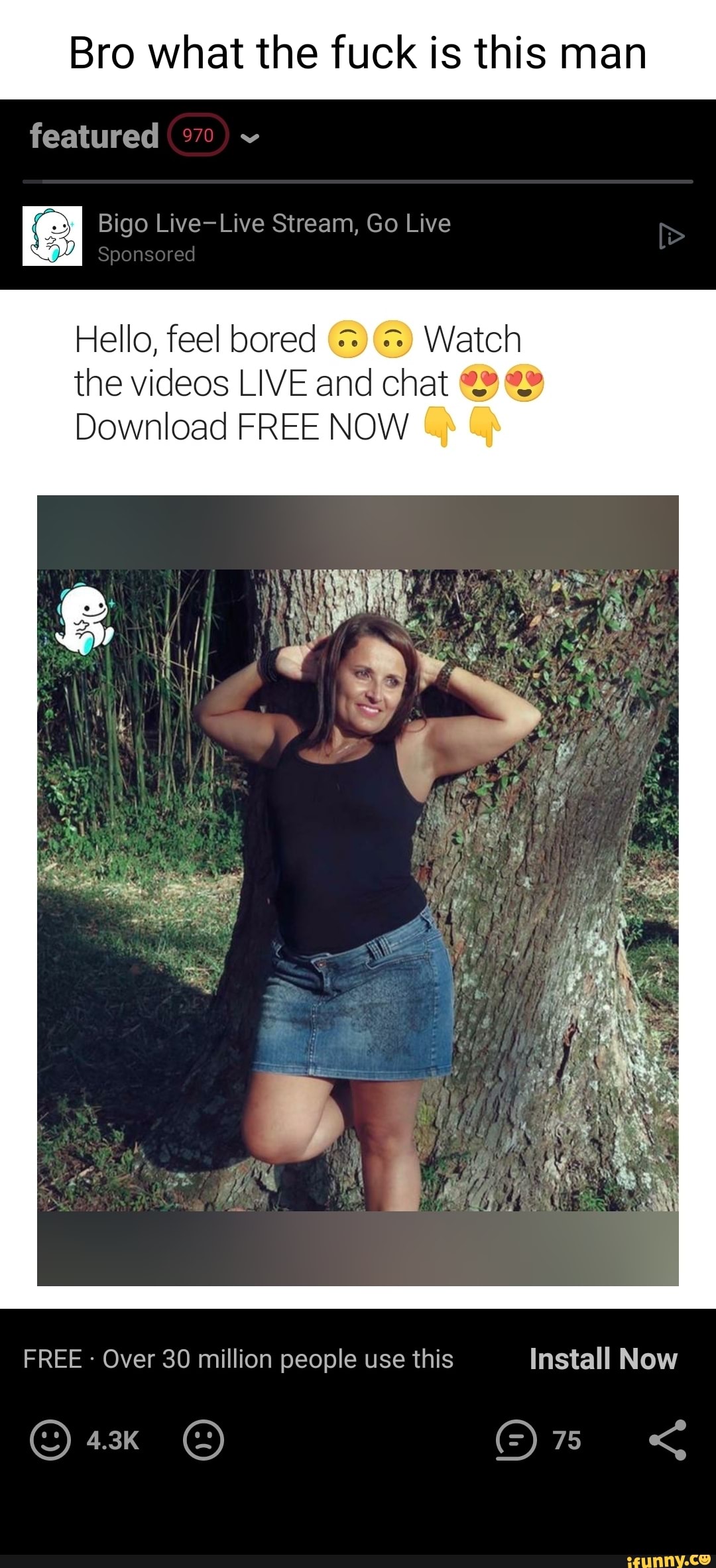Share this post

667,1440
